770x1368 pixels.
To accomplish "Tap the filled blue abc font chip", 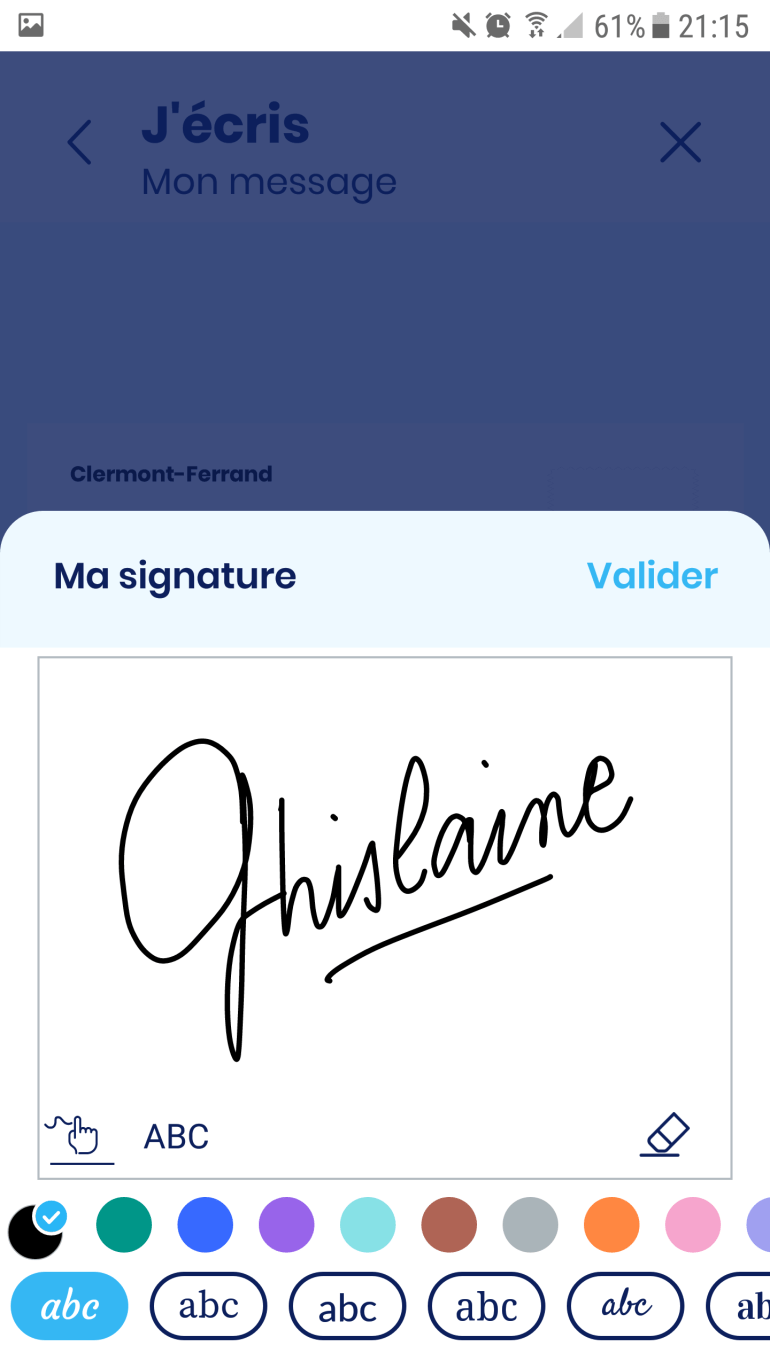I will (70, 1306).
